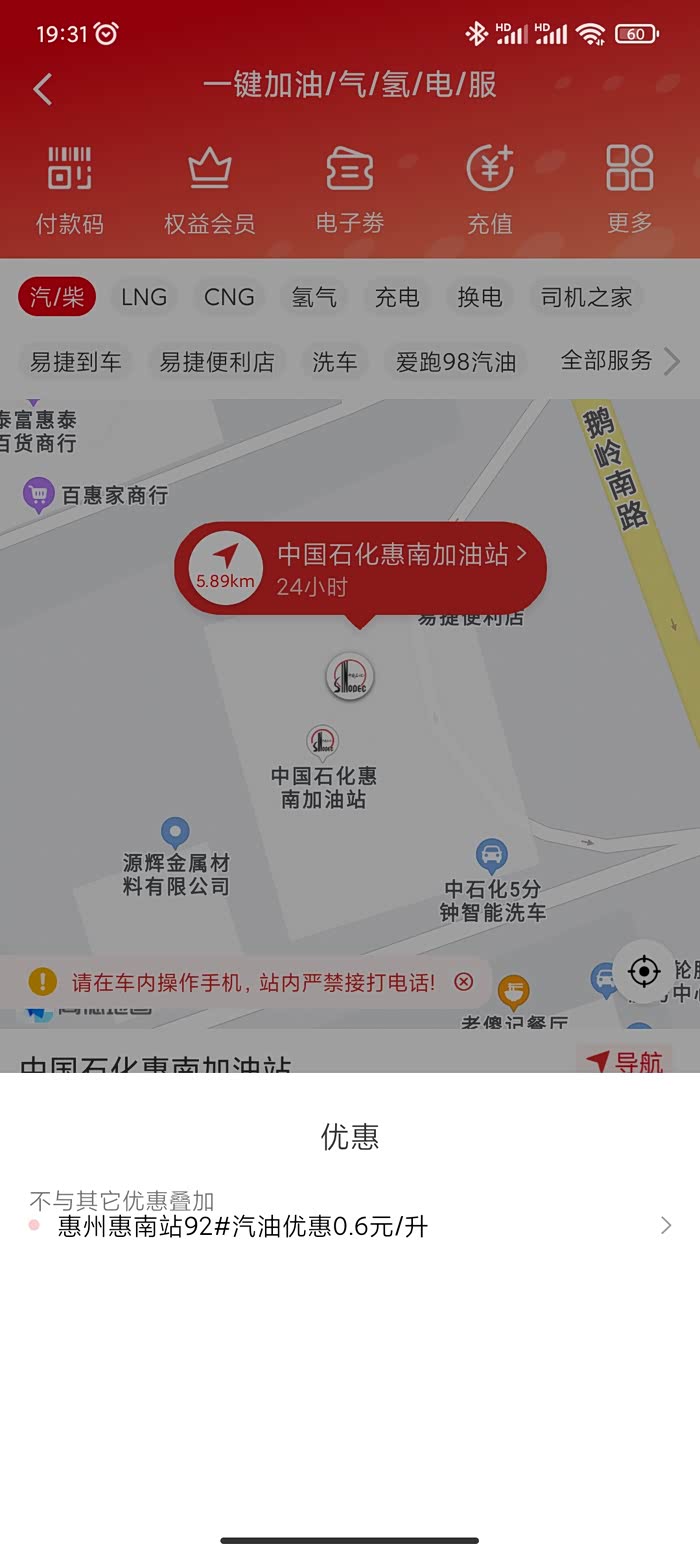Recenter map with the locate button

(644, 971)
